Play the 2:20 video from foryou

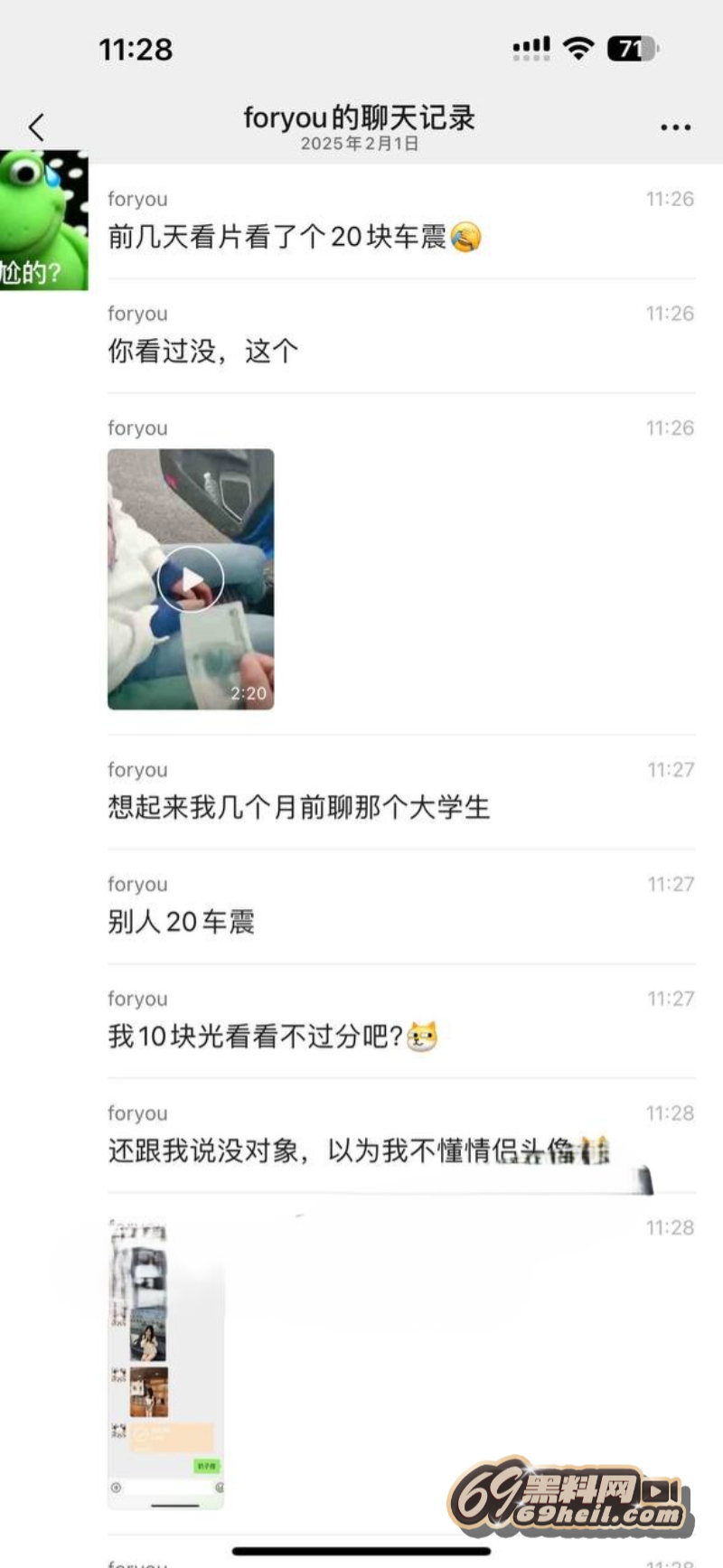pos(191,579)
